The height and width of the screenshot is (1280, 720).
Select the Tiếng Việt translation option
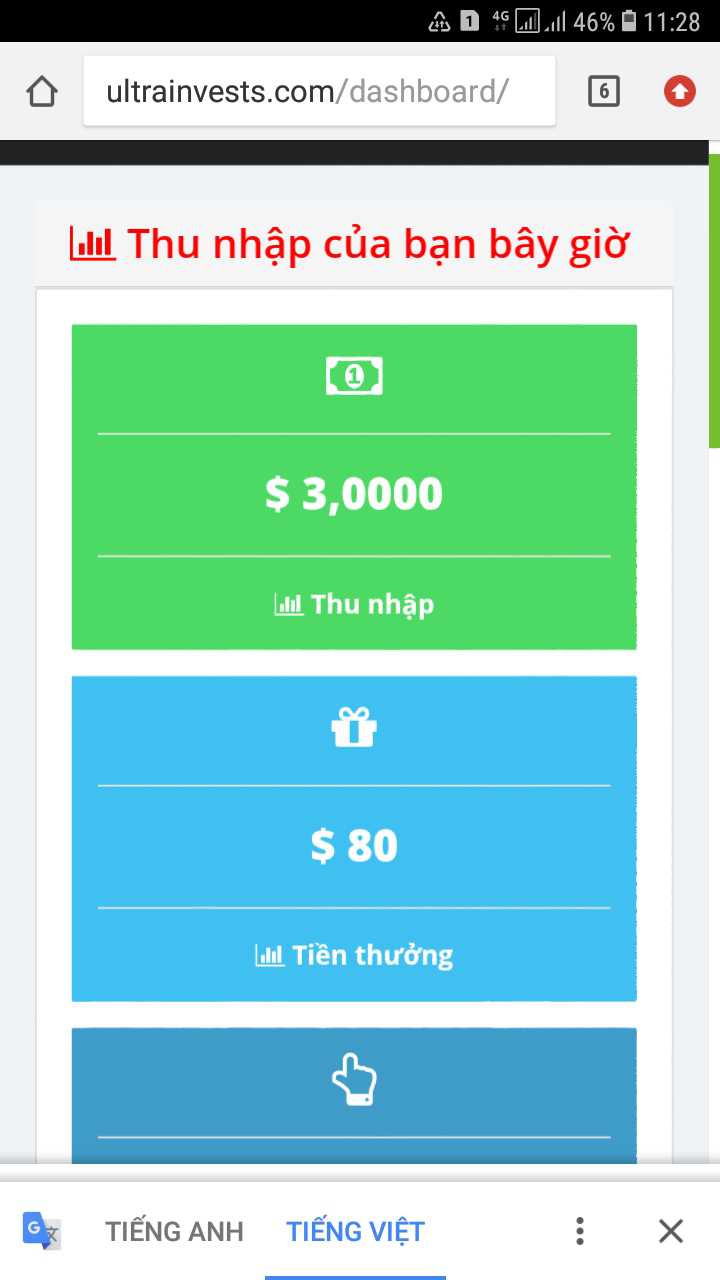(355, 1231)
